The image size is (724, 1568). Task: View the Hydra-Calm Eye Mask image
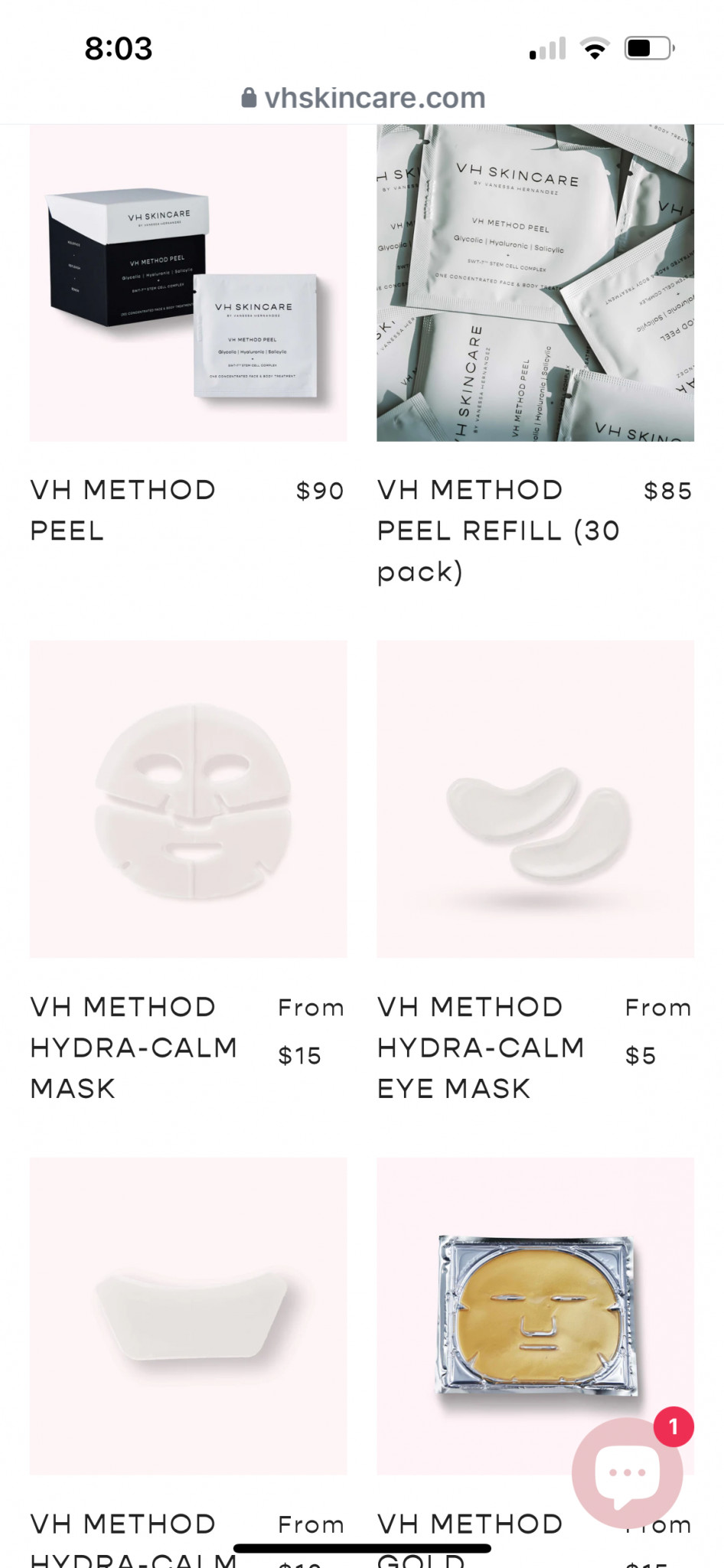[x=535, y=799]
